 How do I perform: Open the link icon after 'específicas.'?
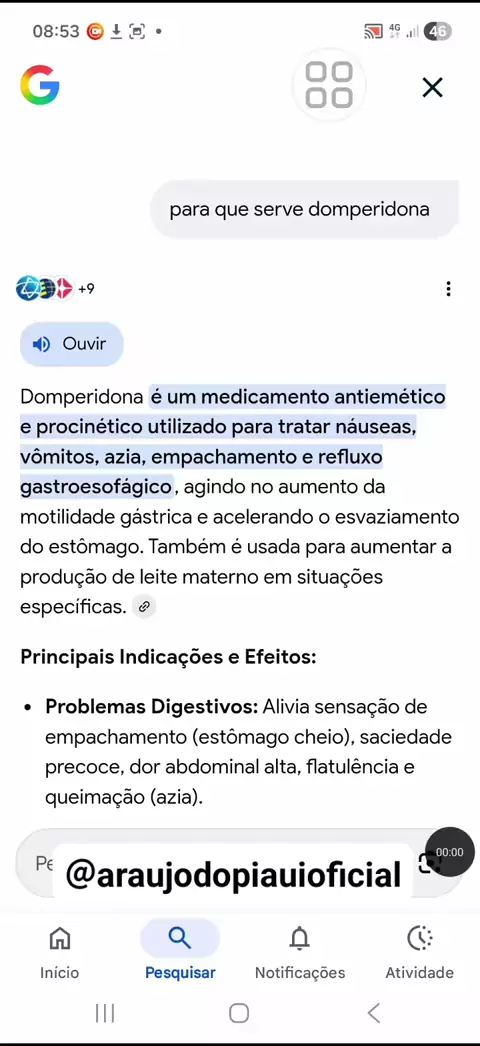click(144, 607)
